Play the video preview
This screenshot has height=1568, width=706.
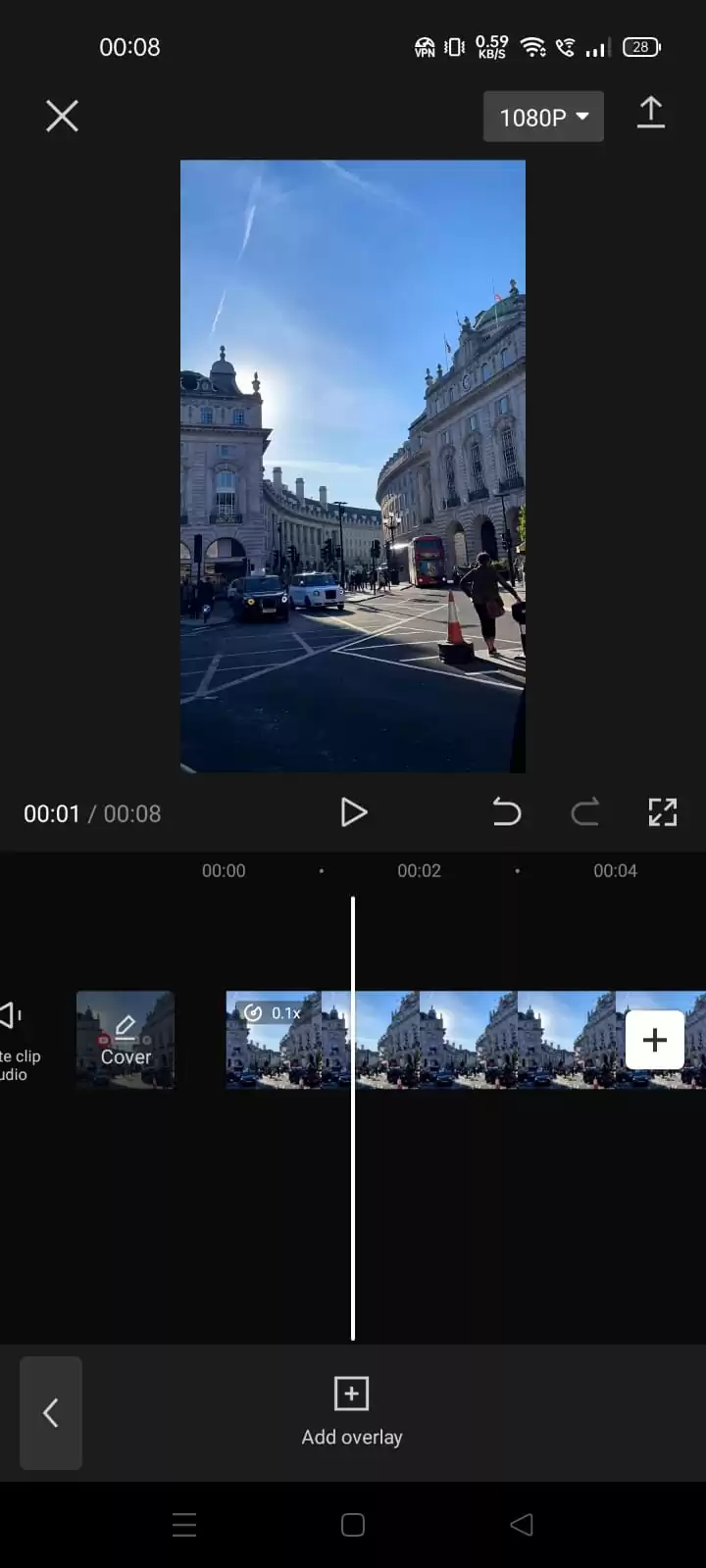353,812
